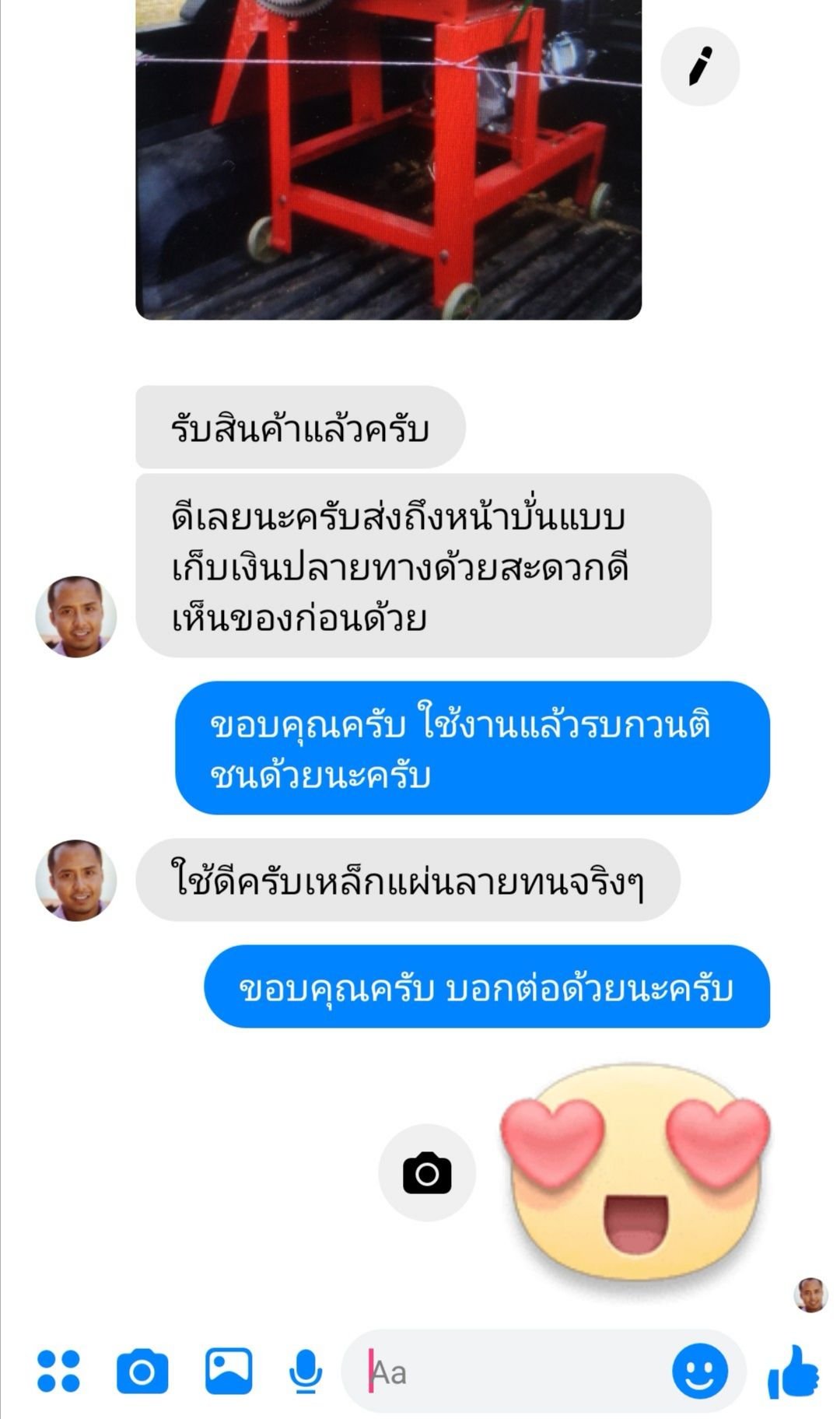This screenshot has height=1419, width=840.
Task: Focus the Aa message text field
Action: (x=513, y=1372)
